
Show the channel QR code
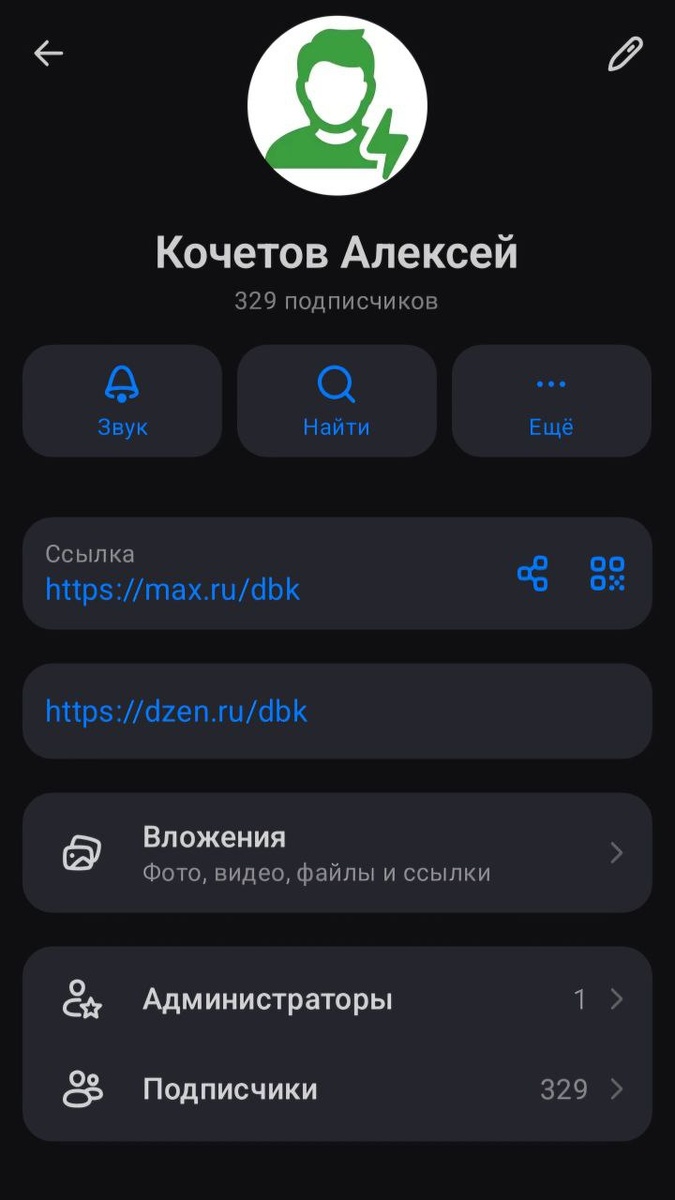tap(607, 574)
